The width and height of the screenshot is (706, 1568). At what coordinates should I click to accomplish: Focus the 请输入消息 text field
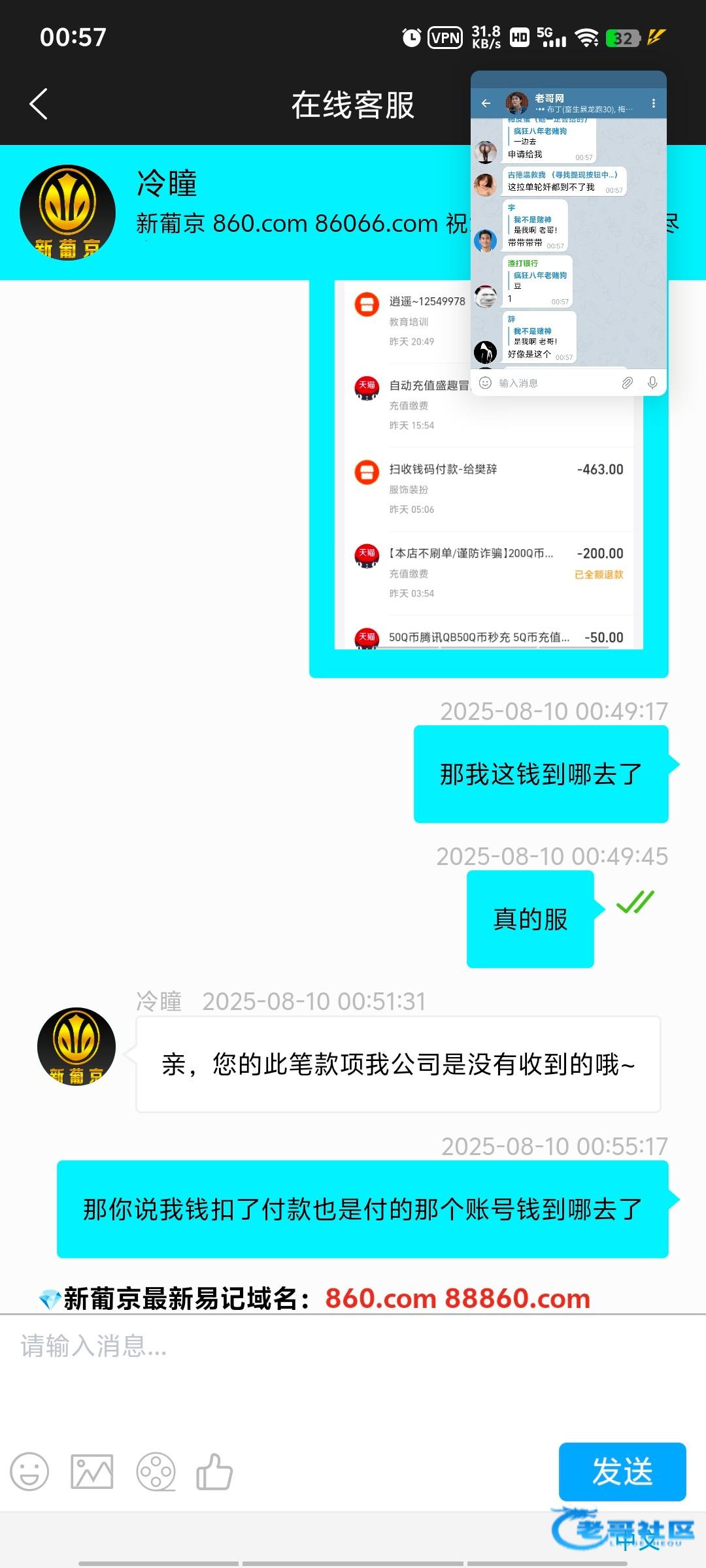tap(327, 1365)
